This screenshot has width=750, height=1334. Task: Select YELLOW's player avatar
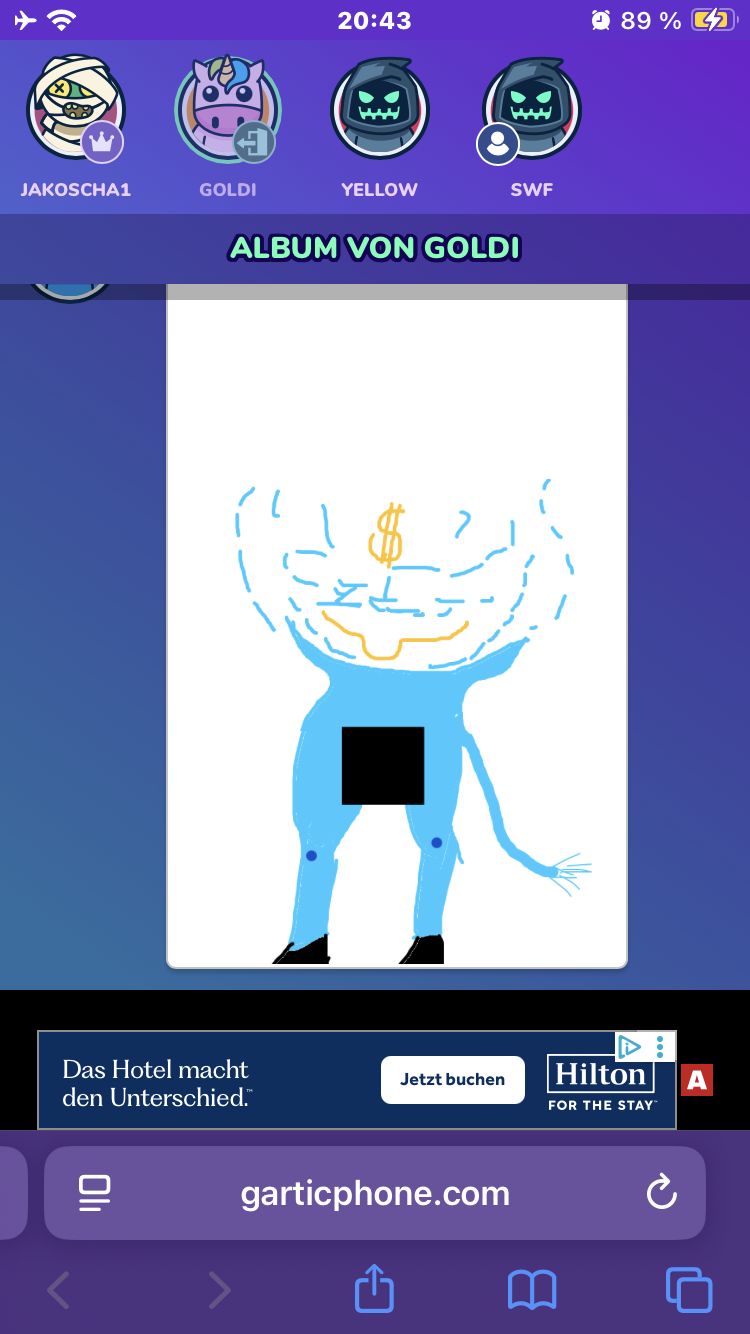[x=380, y=108]
